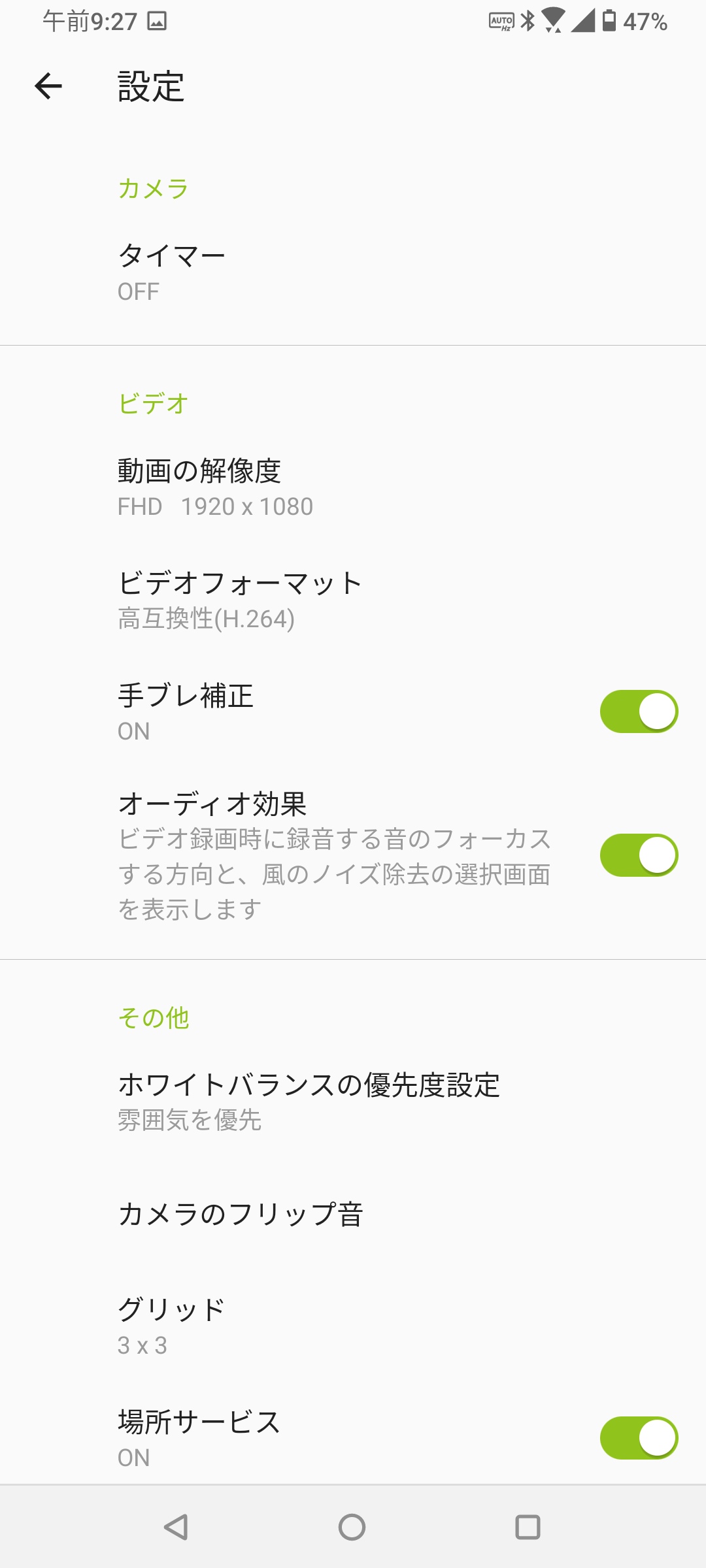Disable the オーディオ効果 switch
This screenshot has width=706, height=1568.
pyautogui.click(x=639, y=855)
